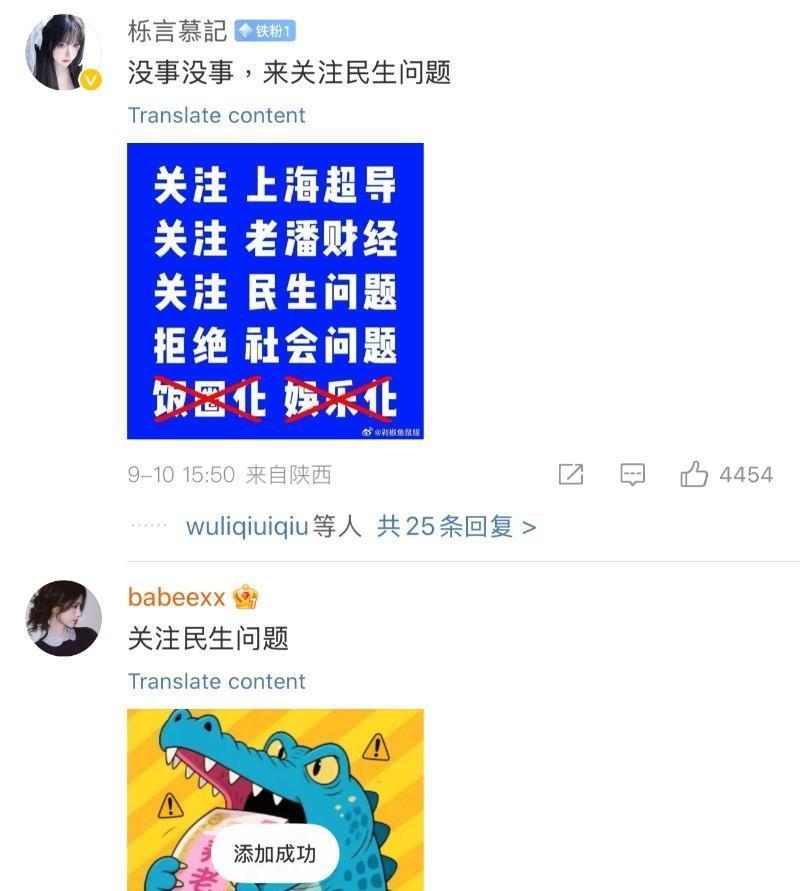
Task: Reply to 栎言慕記's comment
Action: click(x=632, y=475)
